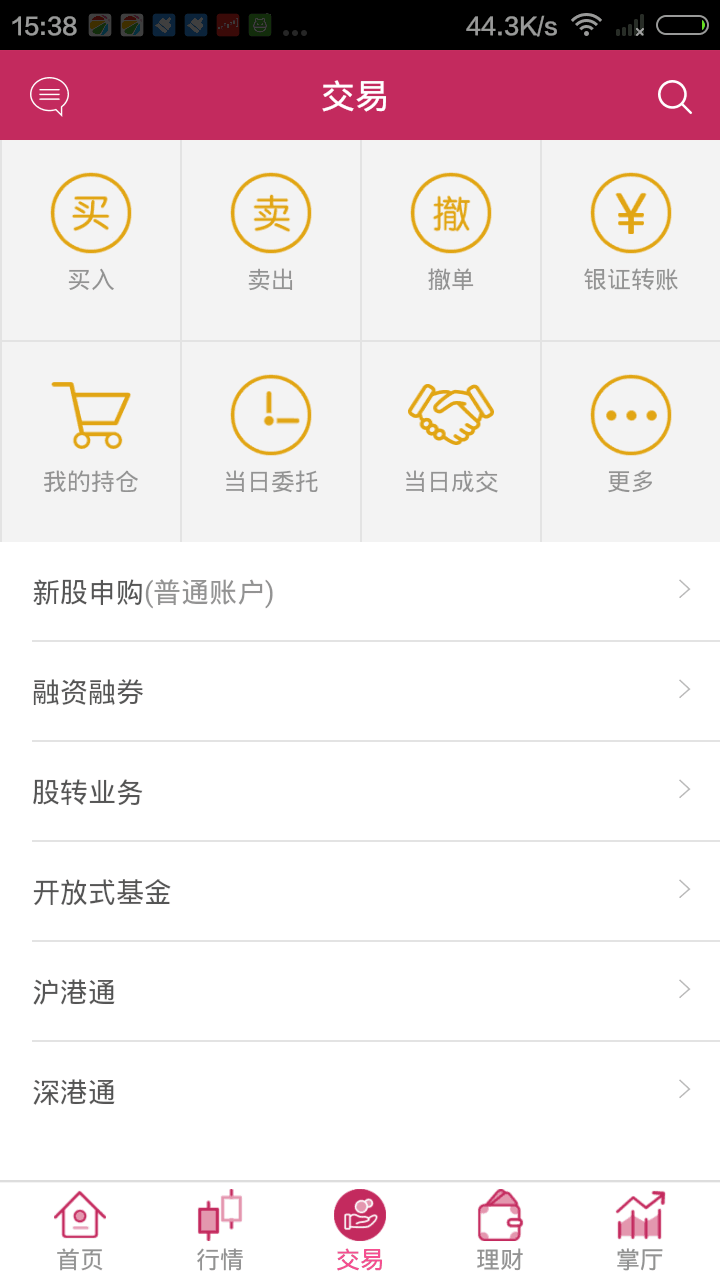View 当日成交 today's trades handshake icon

450,413
